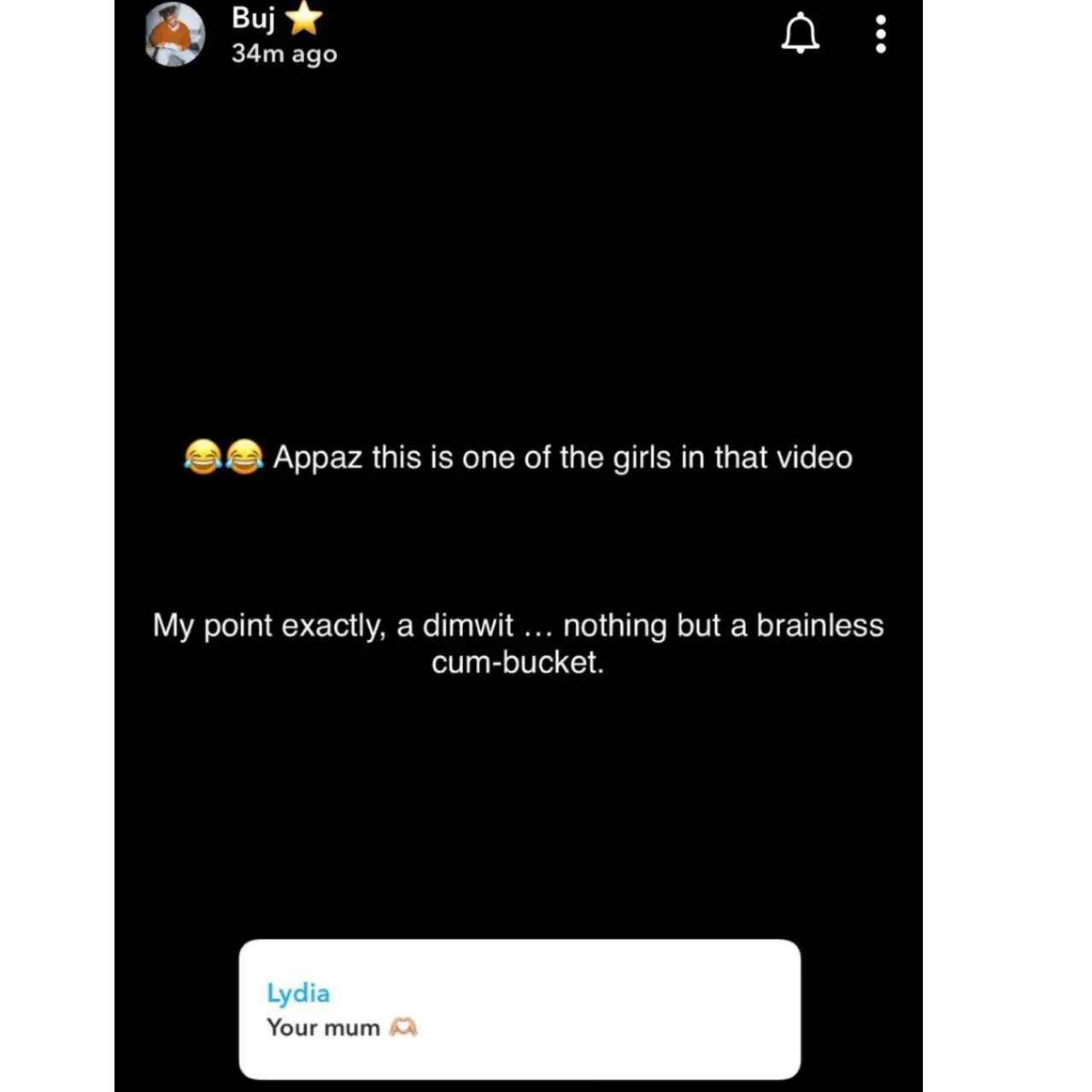The image size is (1092, 1092).
Task: Open Buj's profile avatar
Action: click(x=175, y=35)
